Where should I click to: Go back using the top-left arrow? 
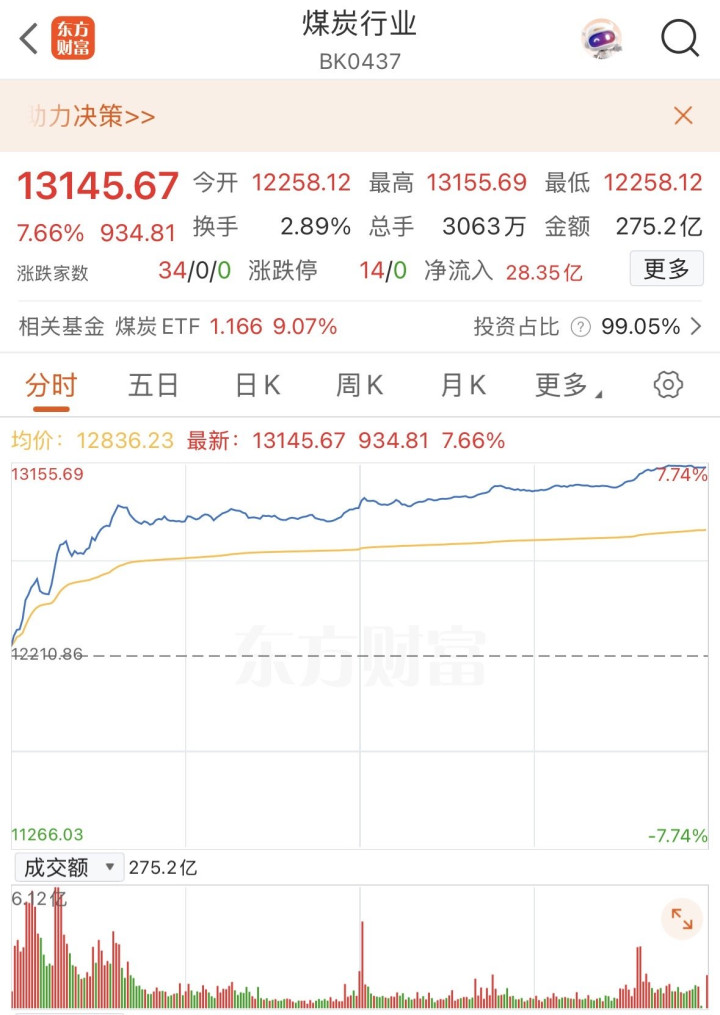[29, 39]
